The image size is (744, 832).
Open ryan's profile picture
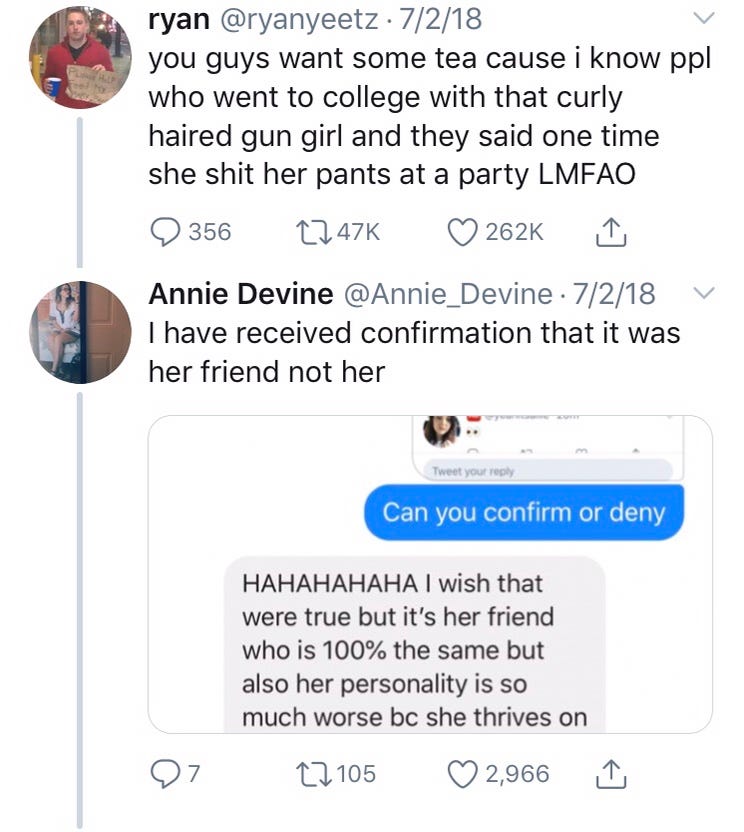tap(79, 59)
